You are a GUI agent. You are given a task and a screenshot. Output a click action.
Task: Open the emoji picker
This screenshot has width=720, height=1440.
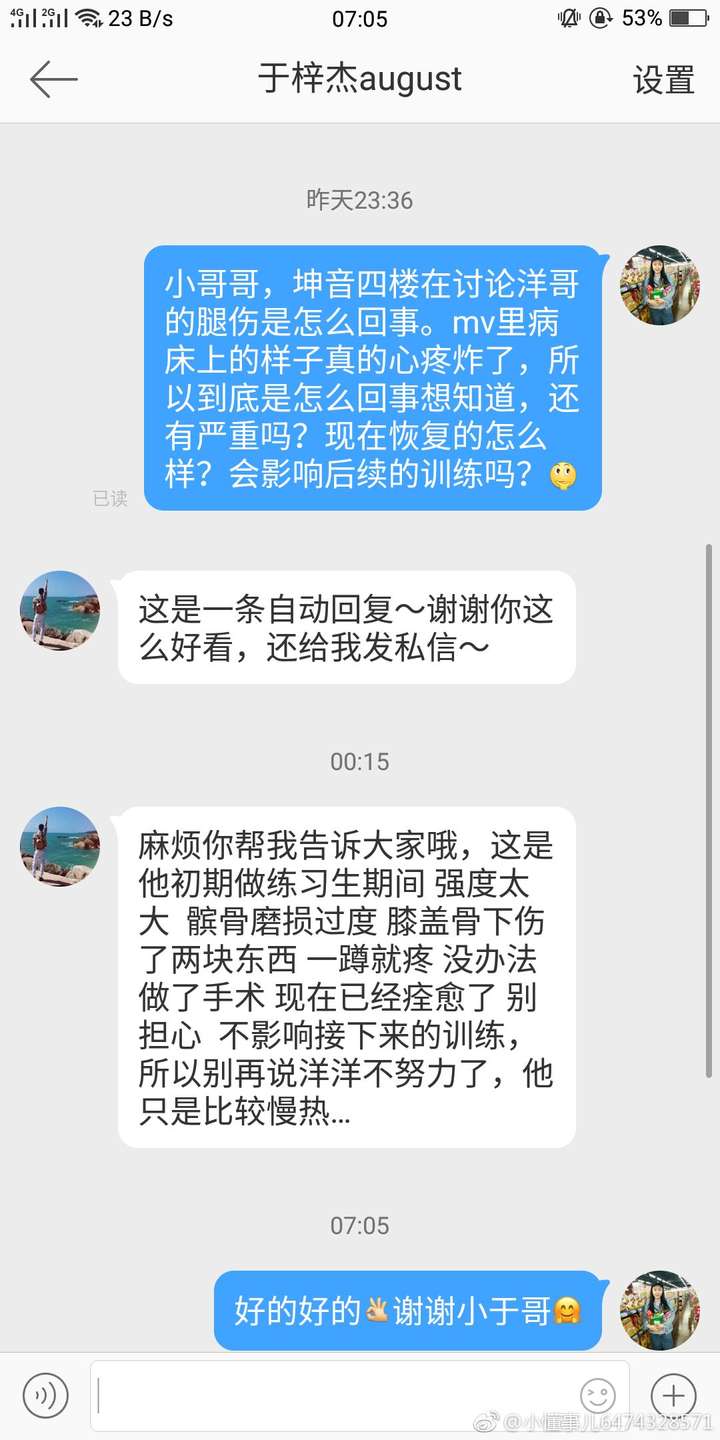pyautogui.click(x=598, y=1394)
